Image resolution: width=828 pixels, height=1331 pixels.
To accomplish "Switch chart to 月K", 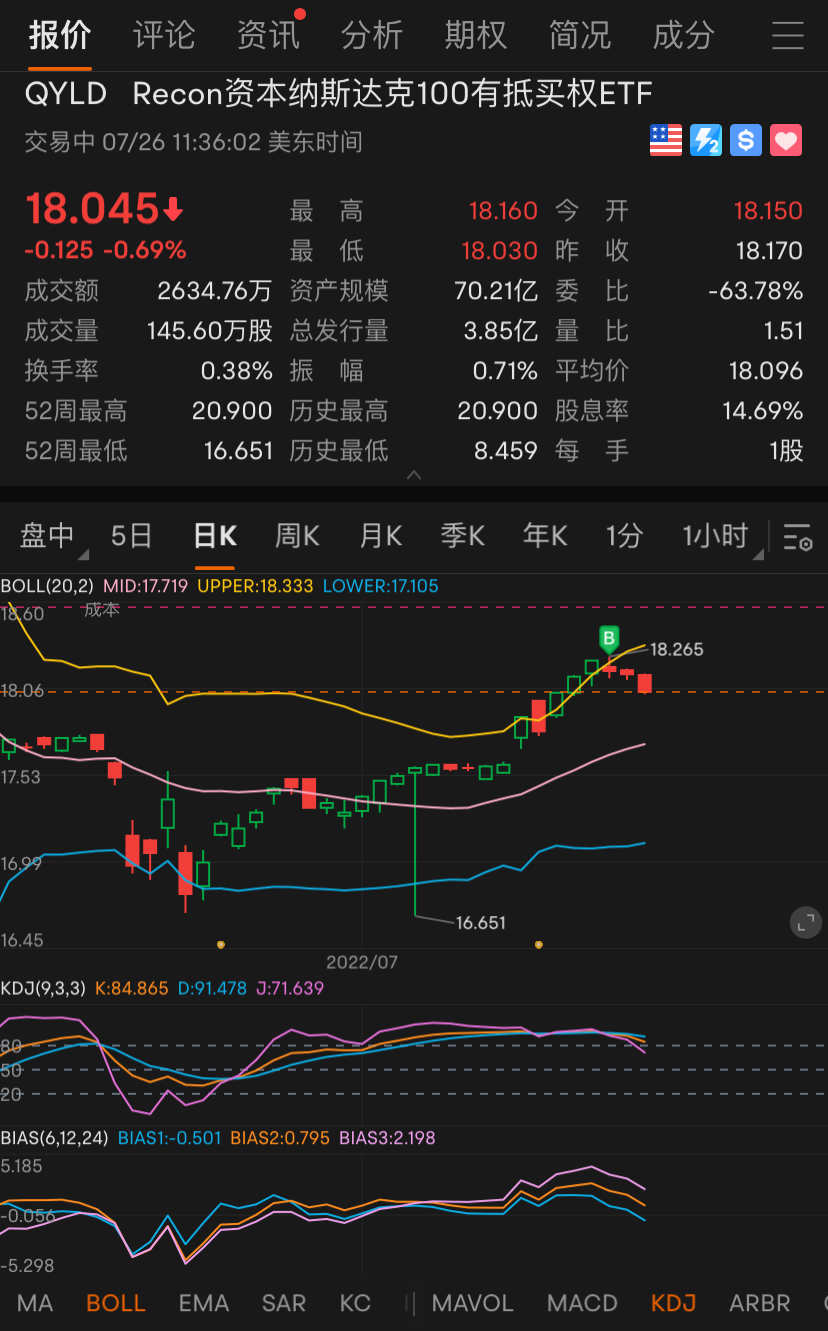I will coord(380,536).
